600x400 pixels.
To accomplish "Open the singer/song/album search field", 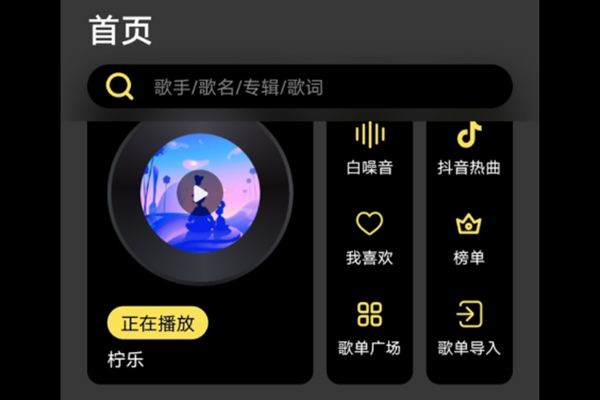I will [x=300, y=87].
